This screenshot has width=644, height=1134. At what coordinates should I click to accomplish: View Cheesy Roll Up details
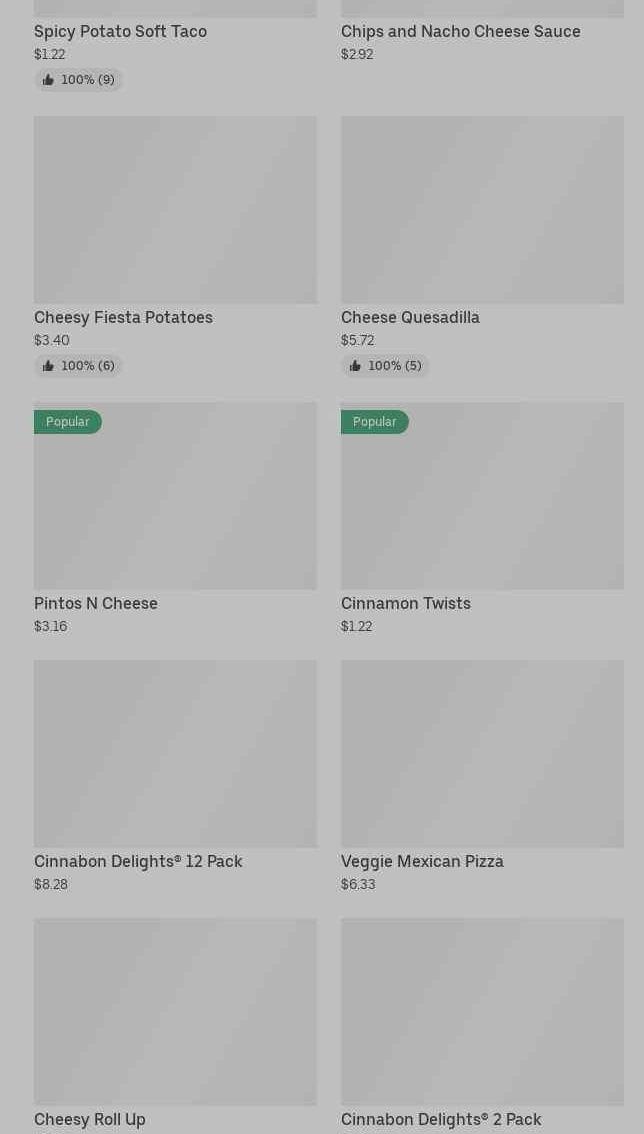pyautogui.click(x=175, y=1012)
